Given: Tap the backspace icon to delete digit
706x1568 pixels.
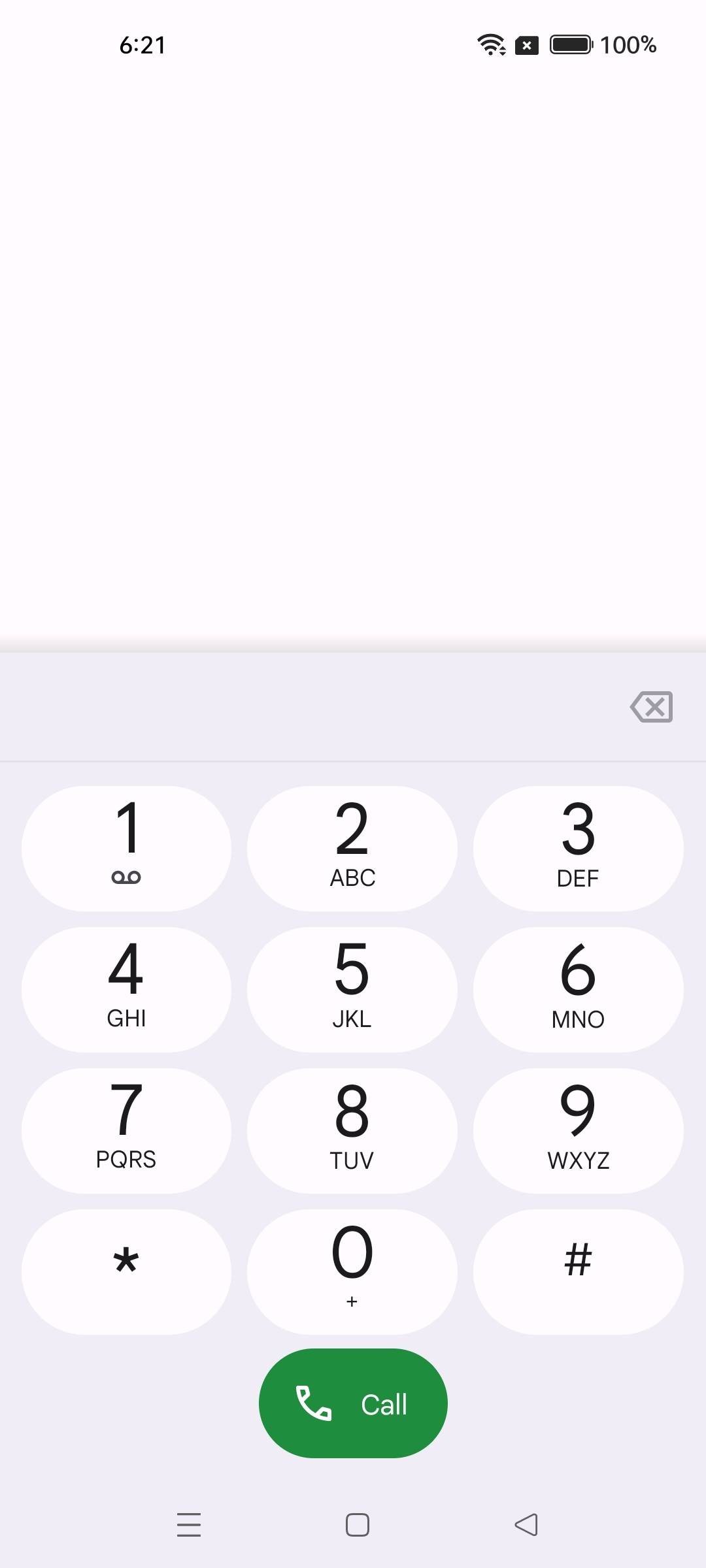Looking at the screenshot, I should (651, 707).
